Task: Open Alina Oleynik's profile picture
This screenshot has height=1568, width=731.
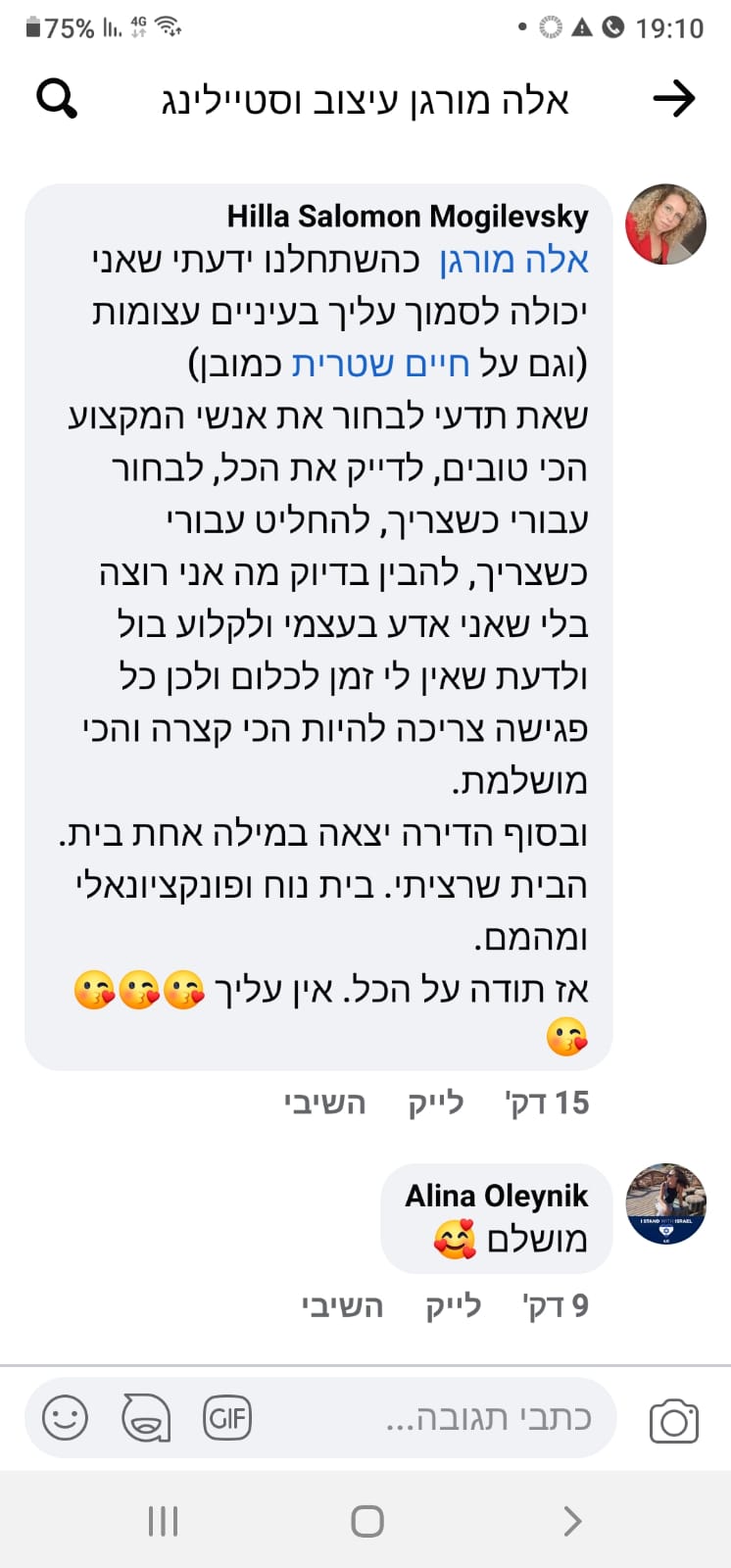Action: pyautogui.click(x=665, y=1204)
